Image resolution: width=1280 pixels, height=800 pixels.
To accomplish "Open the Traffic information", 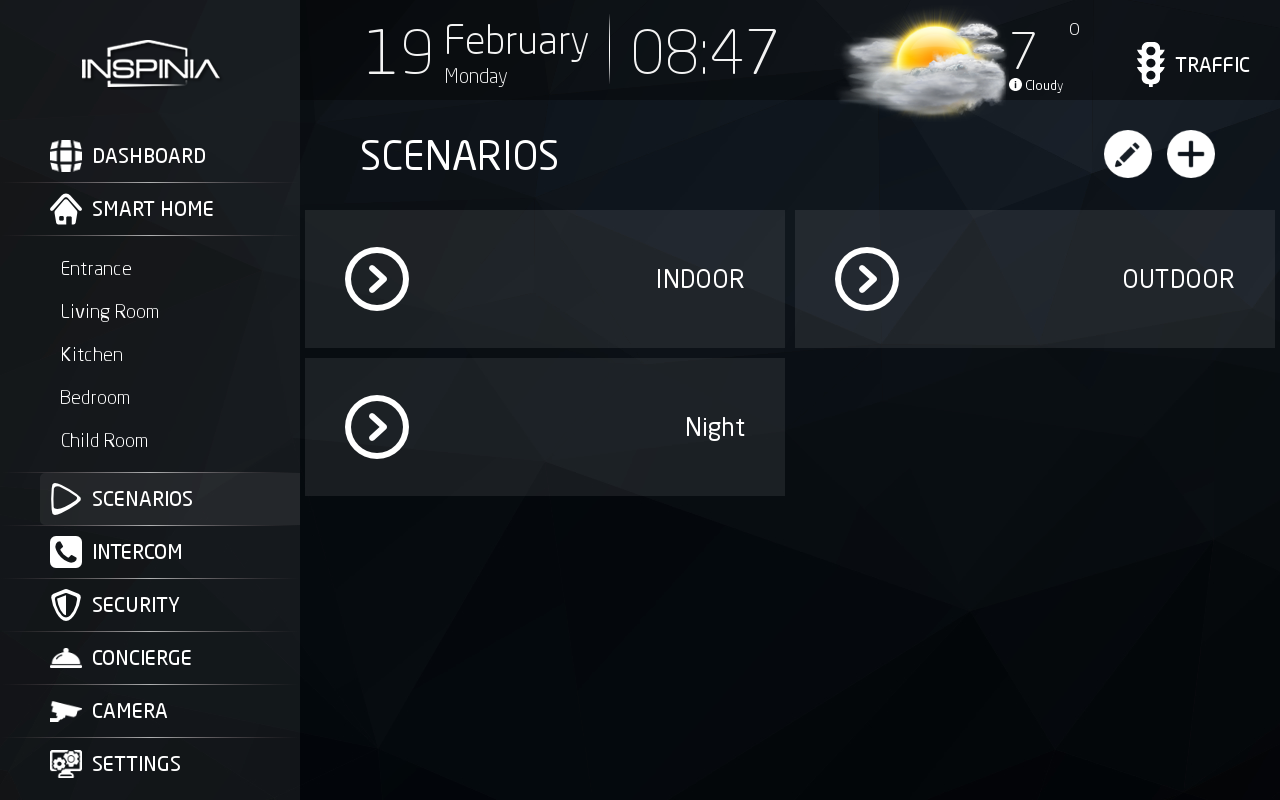I will pyautogui.click(x=1193, y=65).
